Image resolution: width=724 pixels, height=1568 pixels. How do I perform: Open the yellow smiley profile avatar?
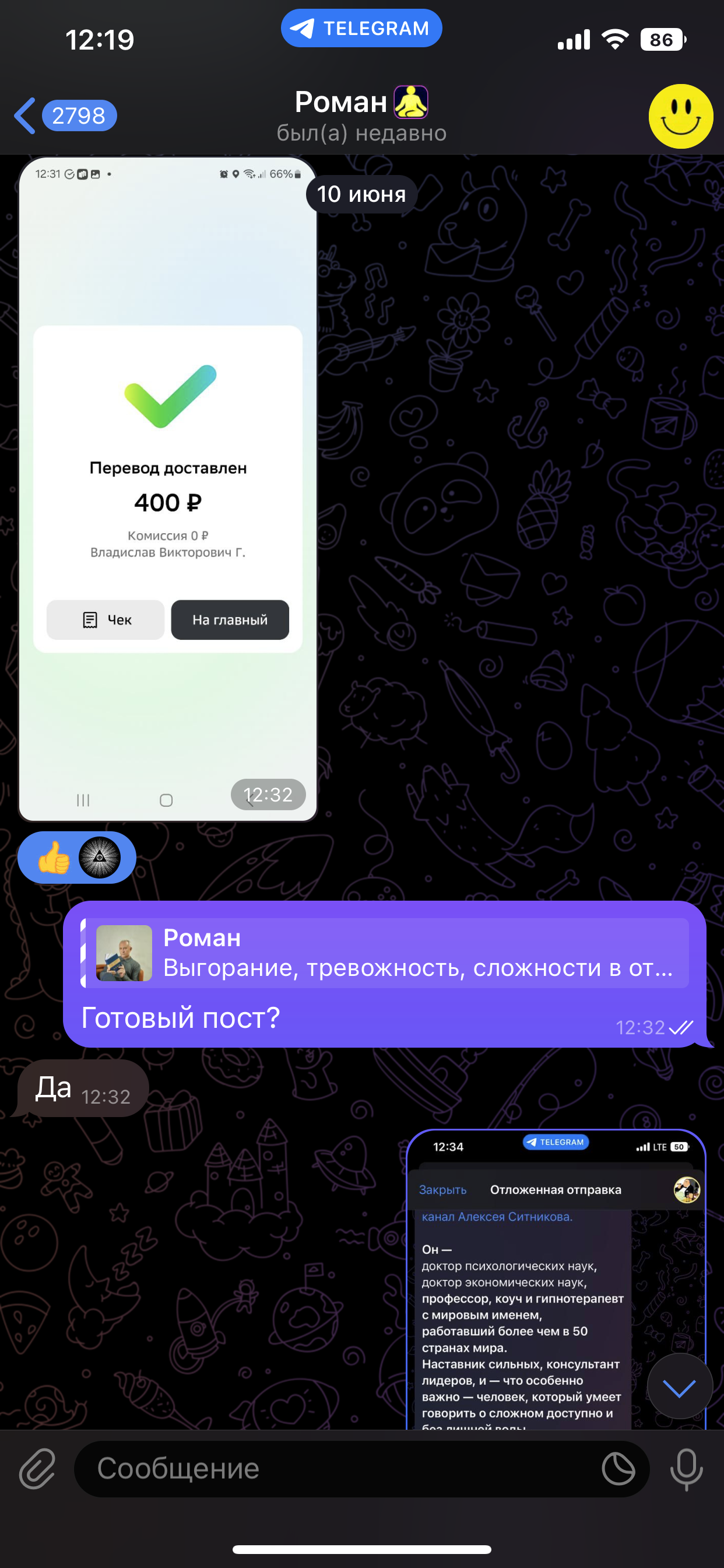(680, 116)
